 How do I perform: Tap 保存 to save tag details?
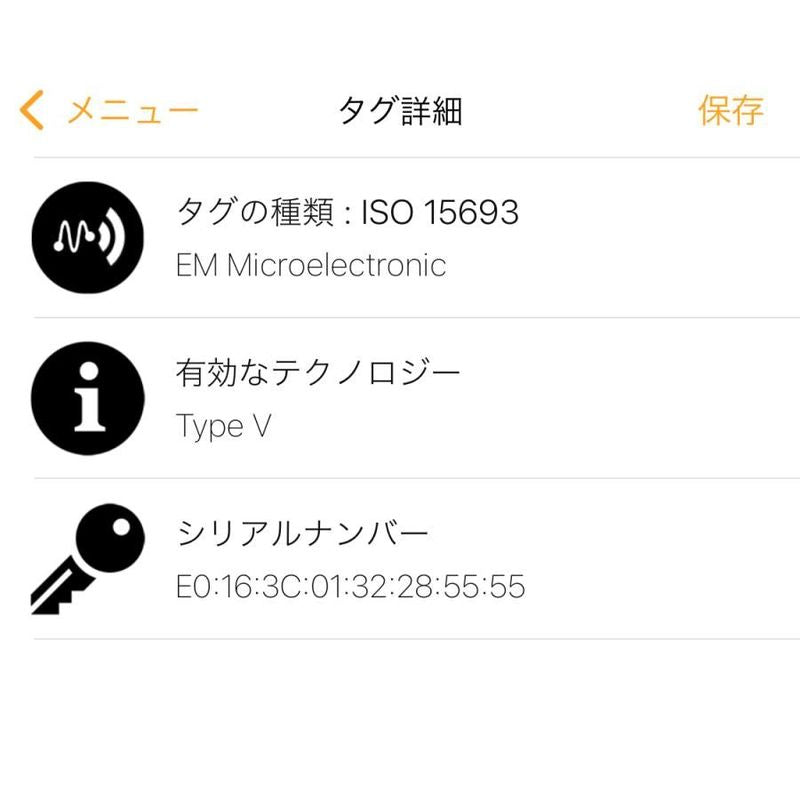731,110
